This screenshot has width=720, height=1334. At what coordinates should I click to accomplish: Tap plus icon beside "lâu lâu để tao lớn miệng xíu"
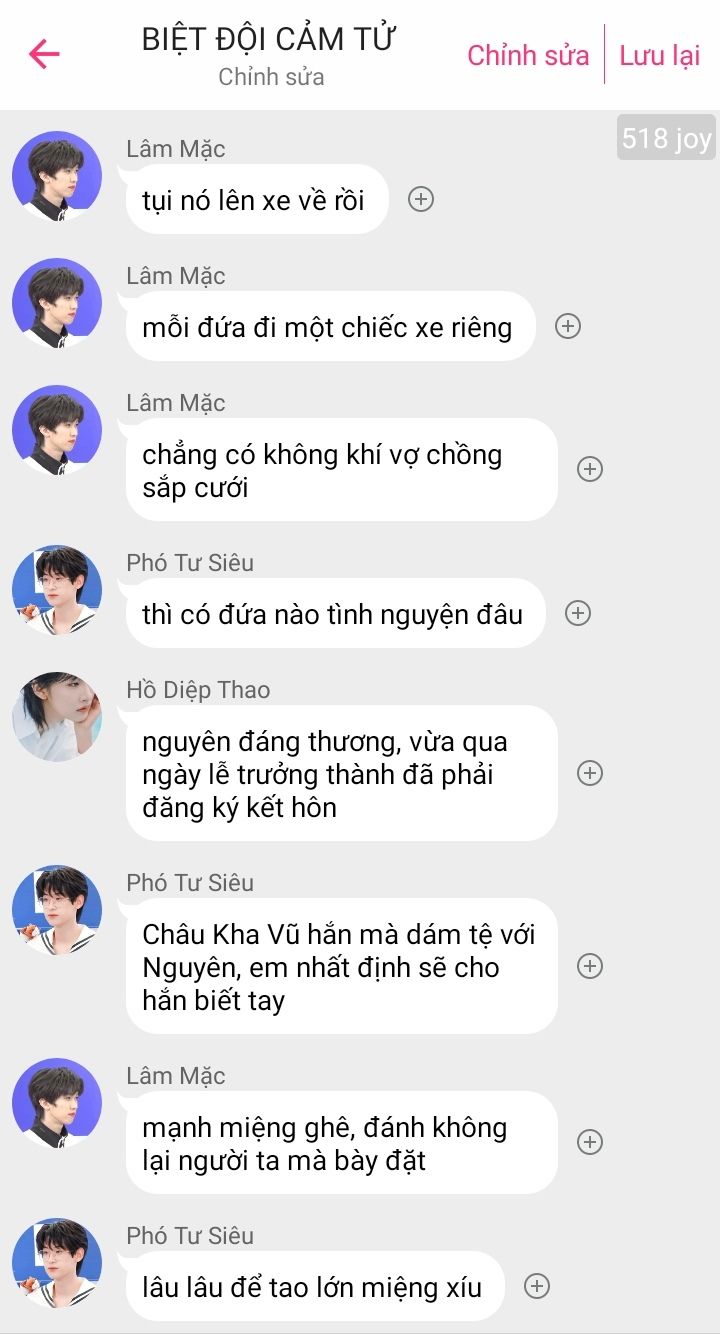pos(537,1286)
